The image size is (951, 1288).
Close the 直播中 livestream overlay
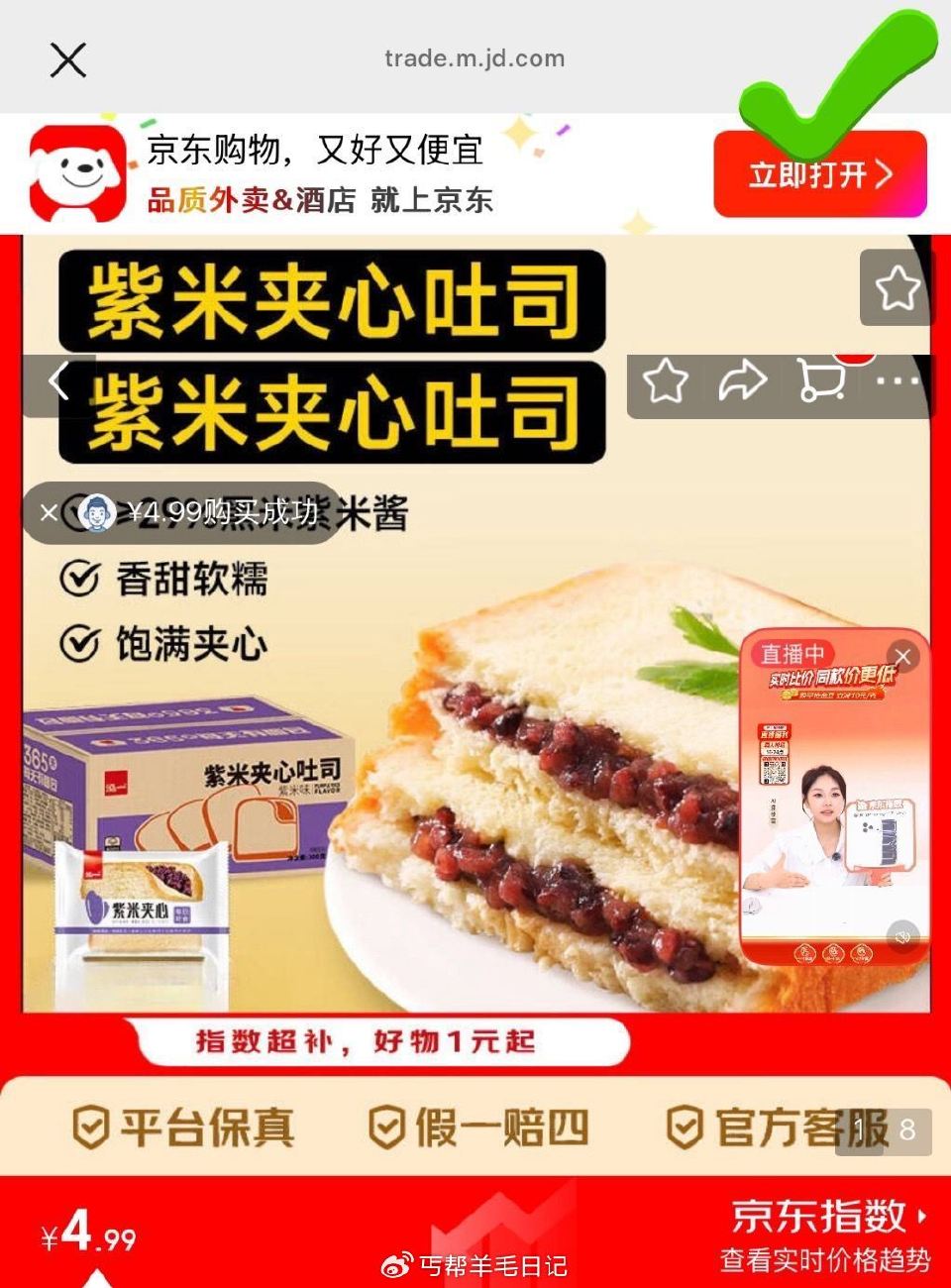[902, 656]
